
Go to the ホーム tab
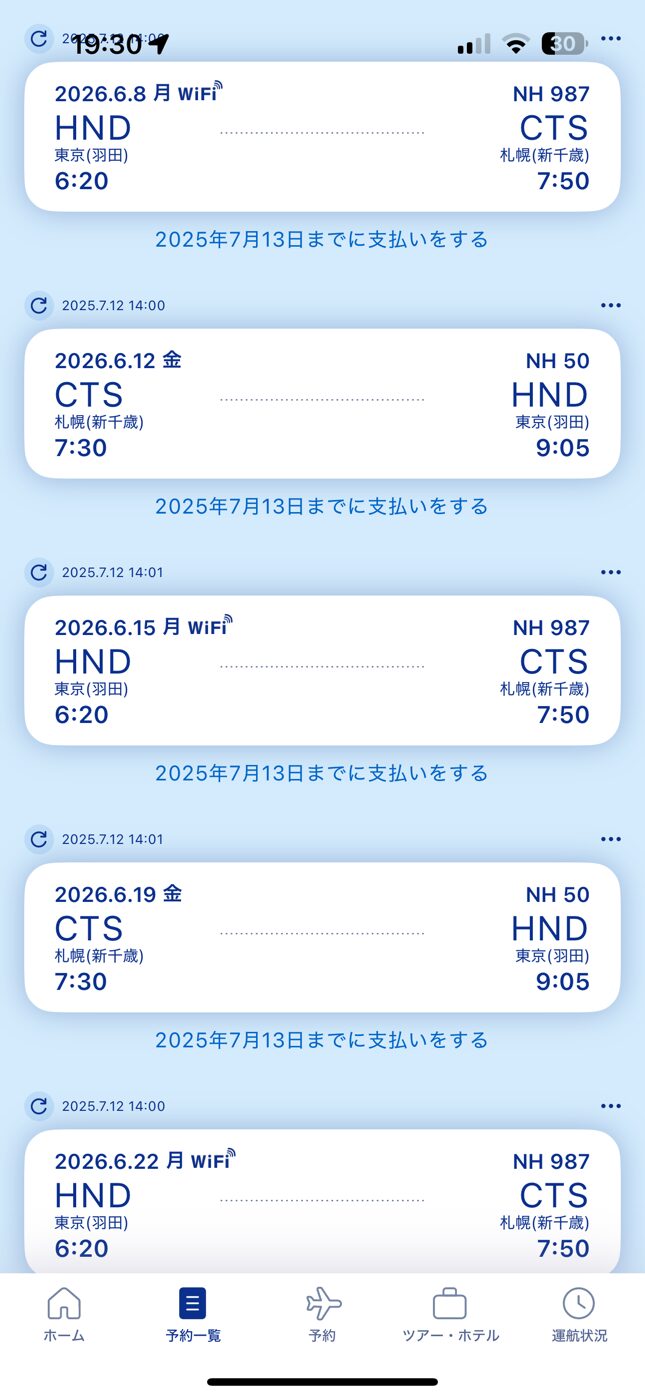pyautogui.click(x=64, y=1315)
